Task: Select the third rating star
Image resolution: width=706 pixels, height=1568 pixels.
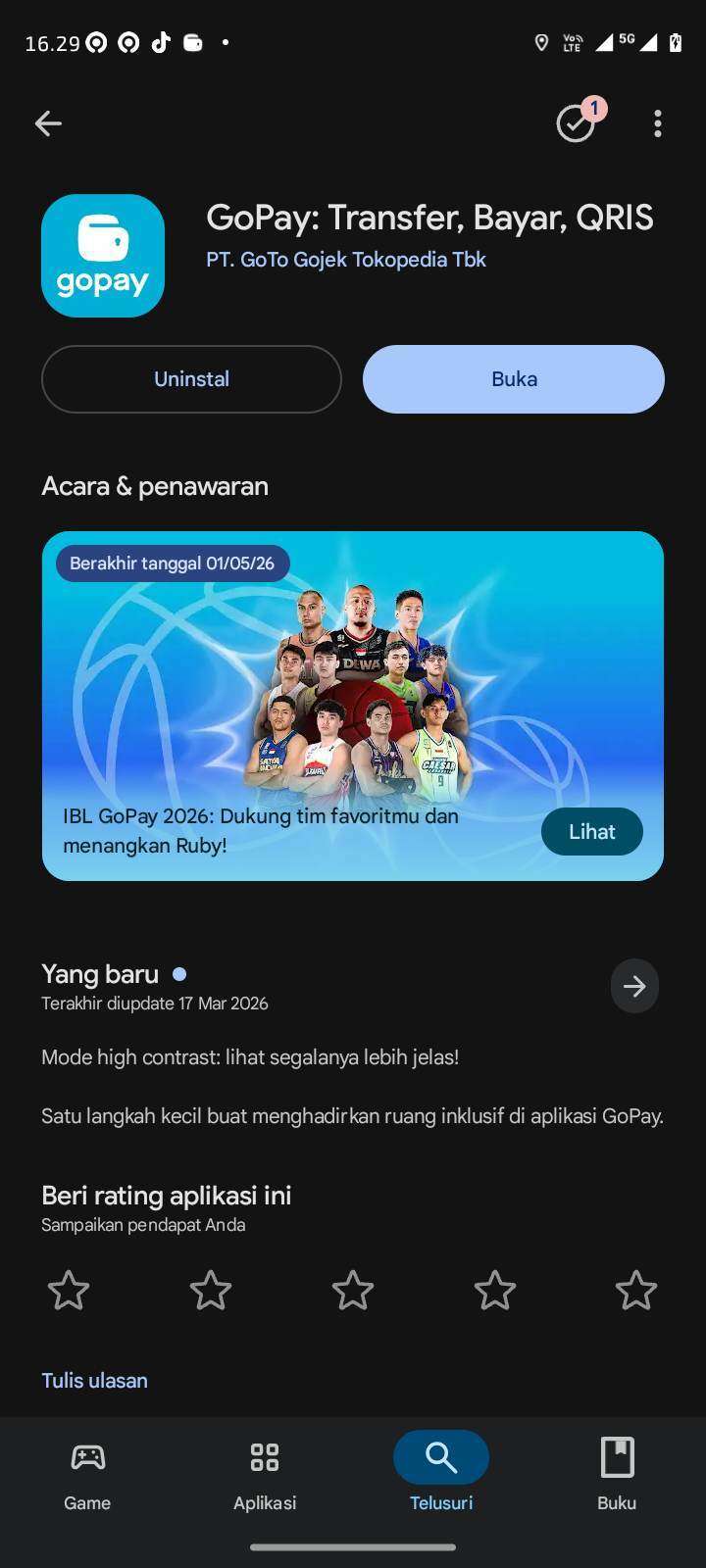Action: pos(353,1290)
